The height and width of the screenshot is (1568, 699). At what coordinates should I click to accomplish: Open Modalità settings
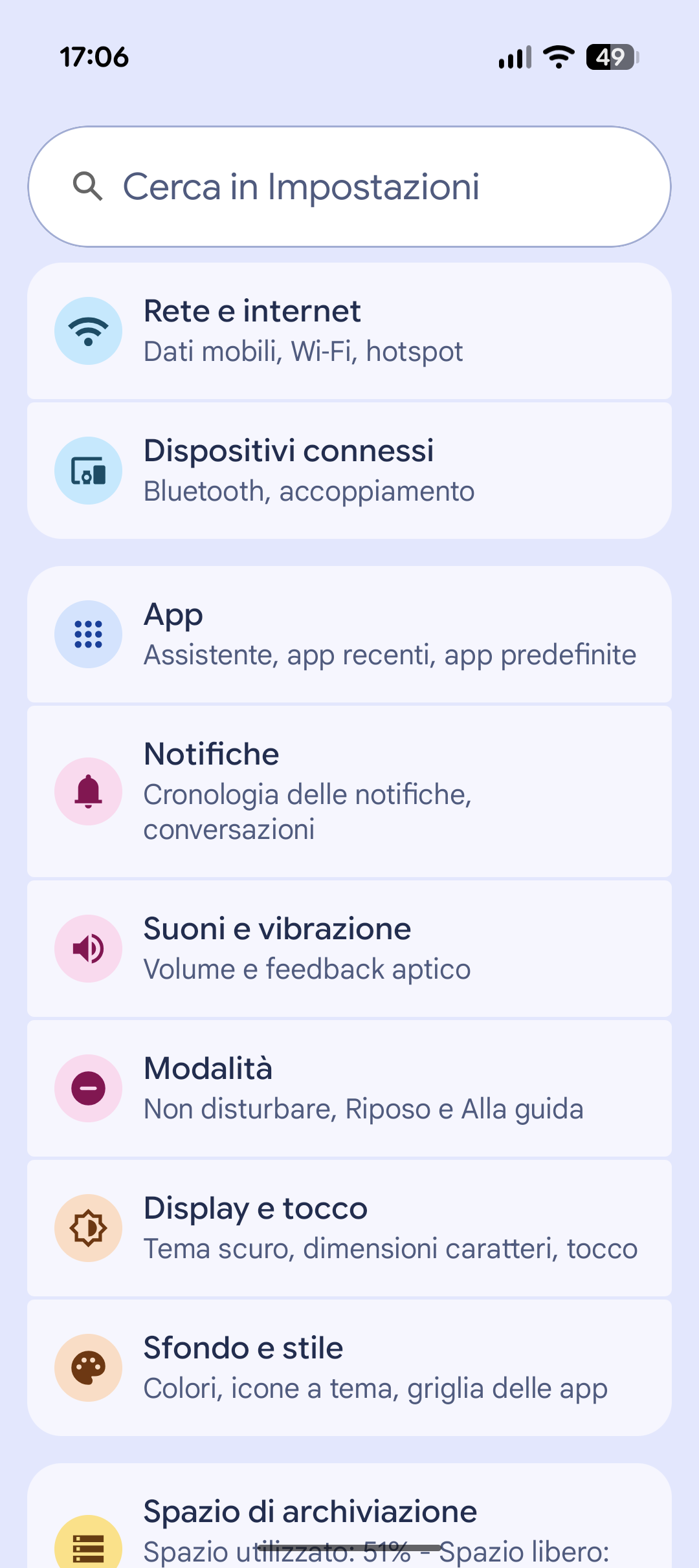pyautogui.click(x=349, y=1089)
